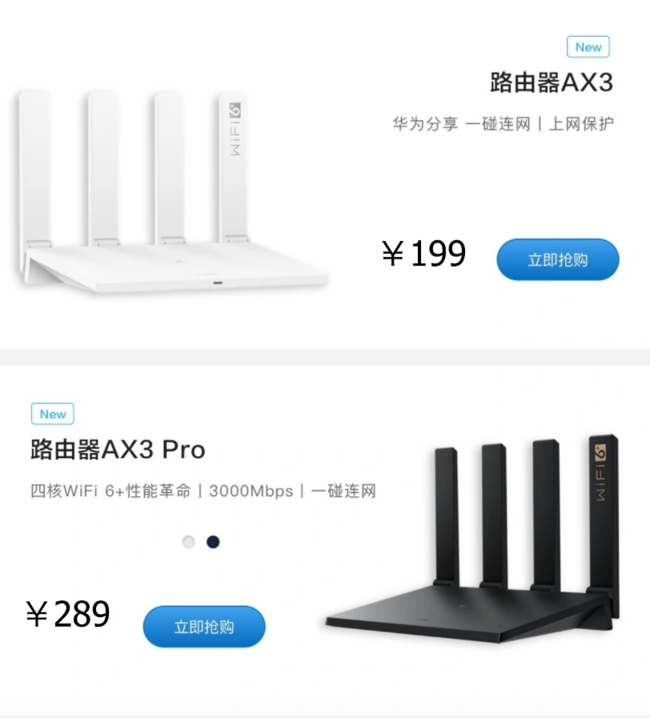This screenshot has width=650, height=718.
Task: Tap 立即抢购 for 路由器AX3
Action: 557,260
